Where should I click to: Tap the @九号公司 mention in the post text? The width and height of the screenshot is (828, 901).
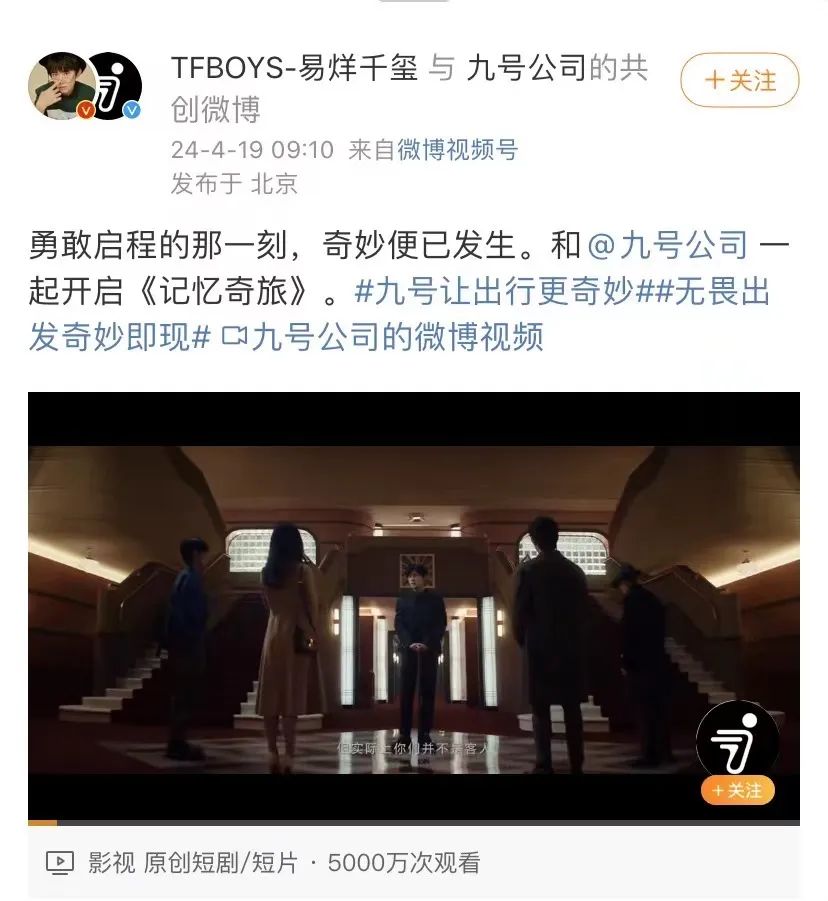[668, 245]
